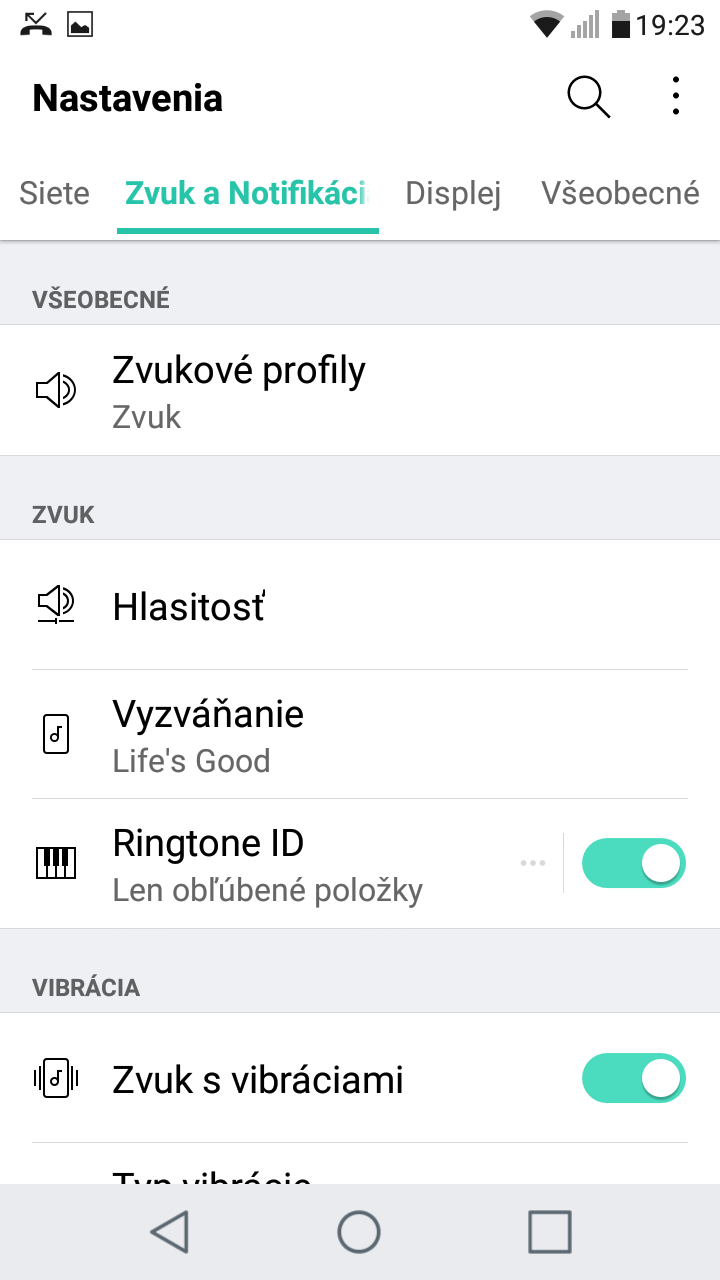Screen dimensions: 720x1280
Task: Open Vyzváňanie ringtone selection
Action: 360,735
